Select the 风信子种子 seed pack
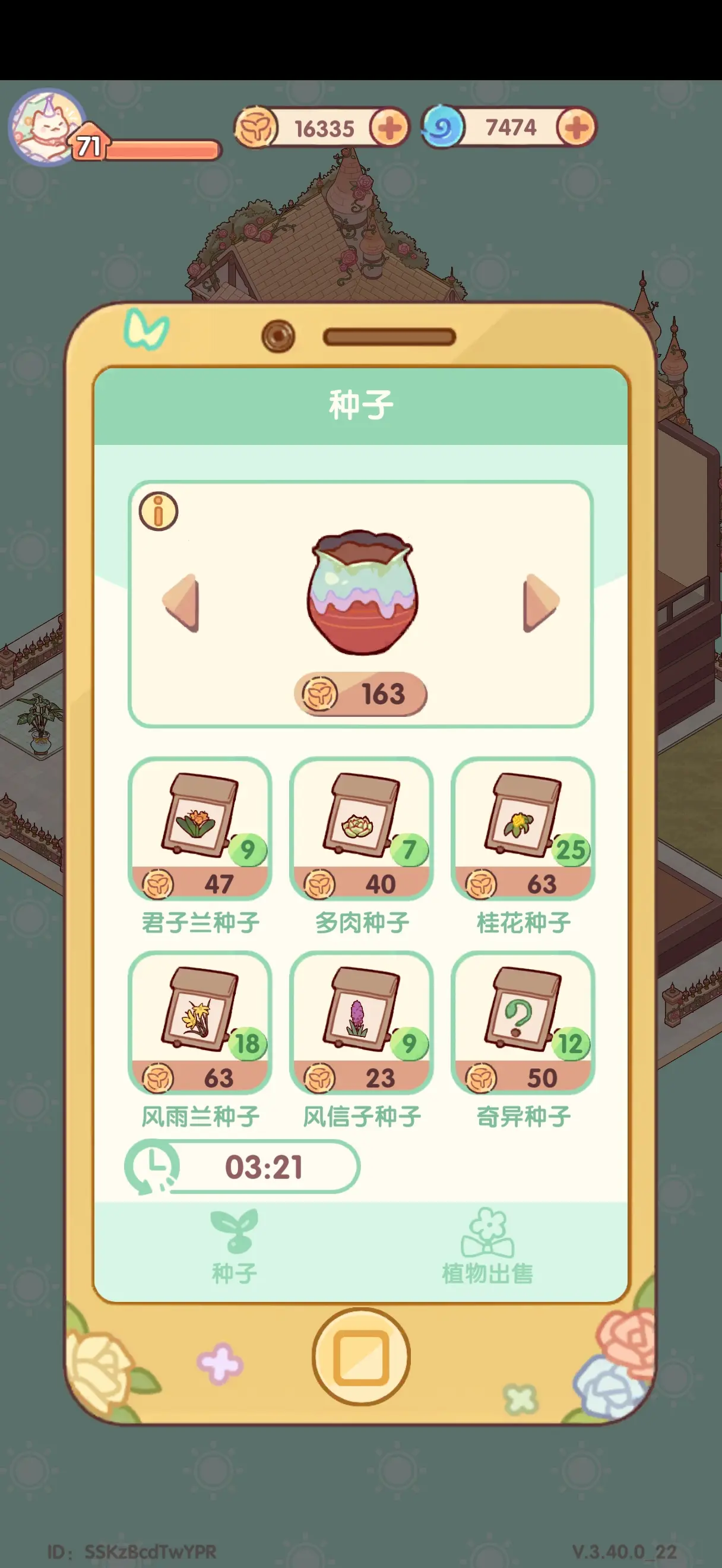Image resolution: width=722 pixels, height=1568 pixels. click(x=362, y=1023)
